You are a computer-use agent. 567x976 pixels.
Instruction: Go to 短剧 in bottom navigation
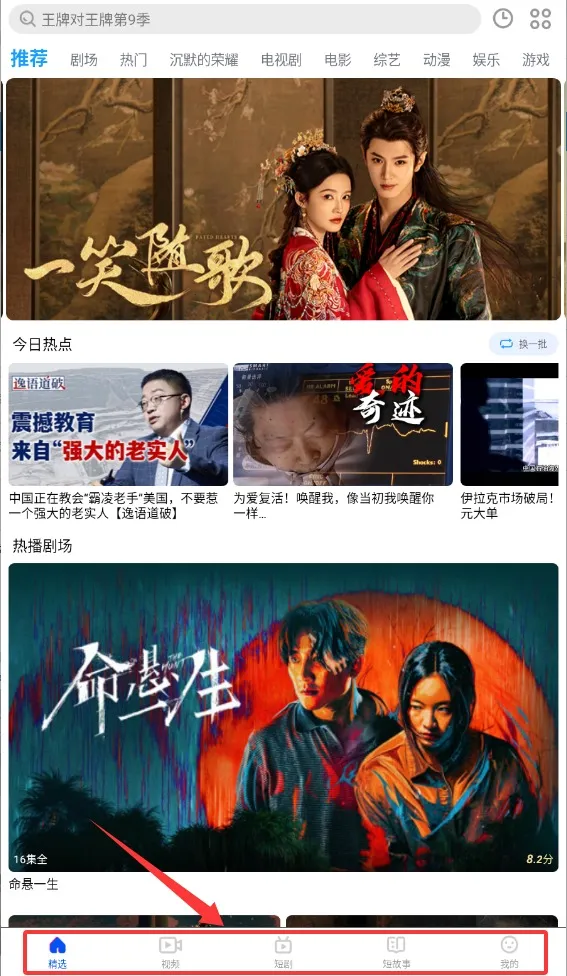[283, 952]
